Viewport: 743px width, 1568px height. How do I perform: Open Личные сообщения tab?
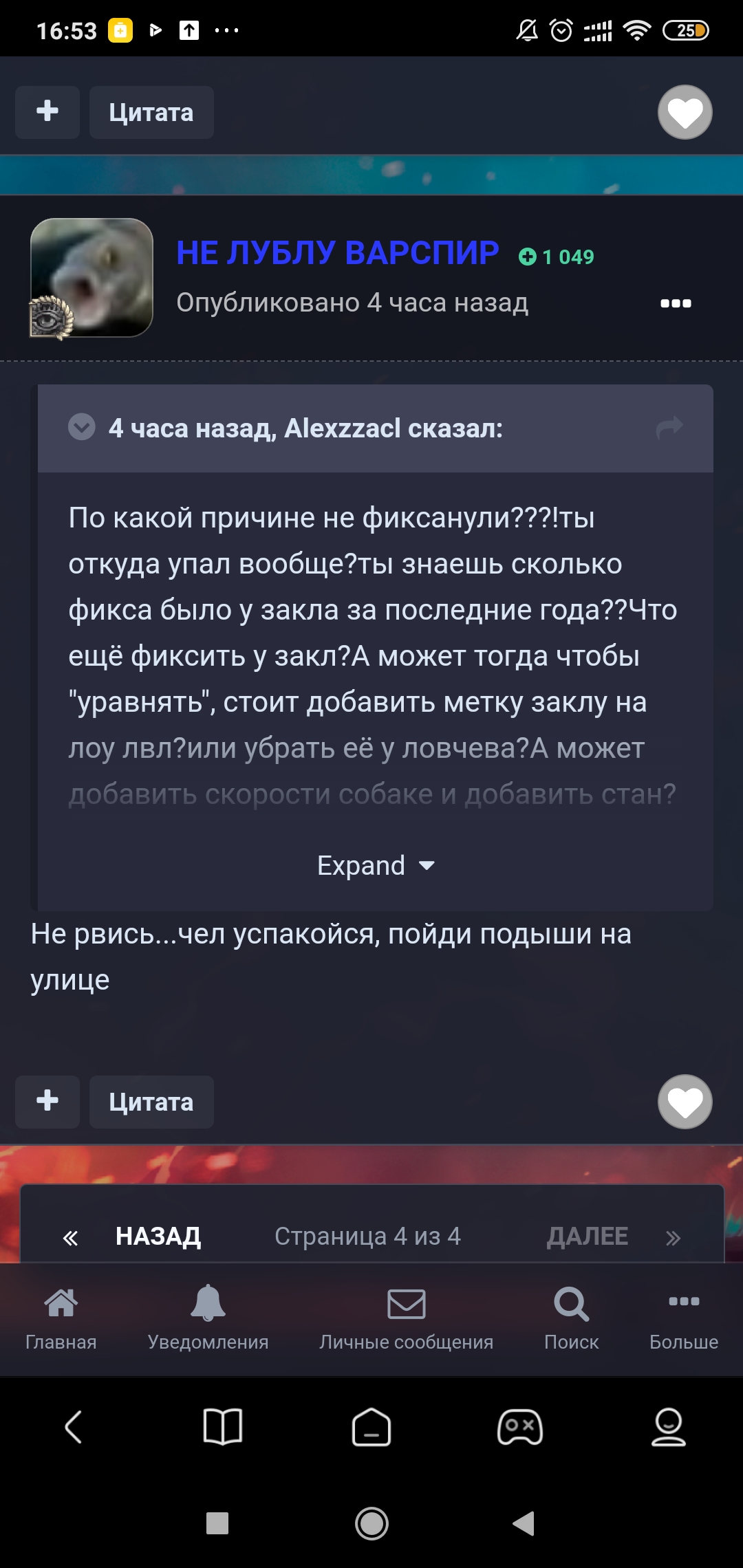pyautogui.click(x=406, y=1318)
